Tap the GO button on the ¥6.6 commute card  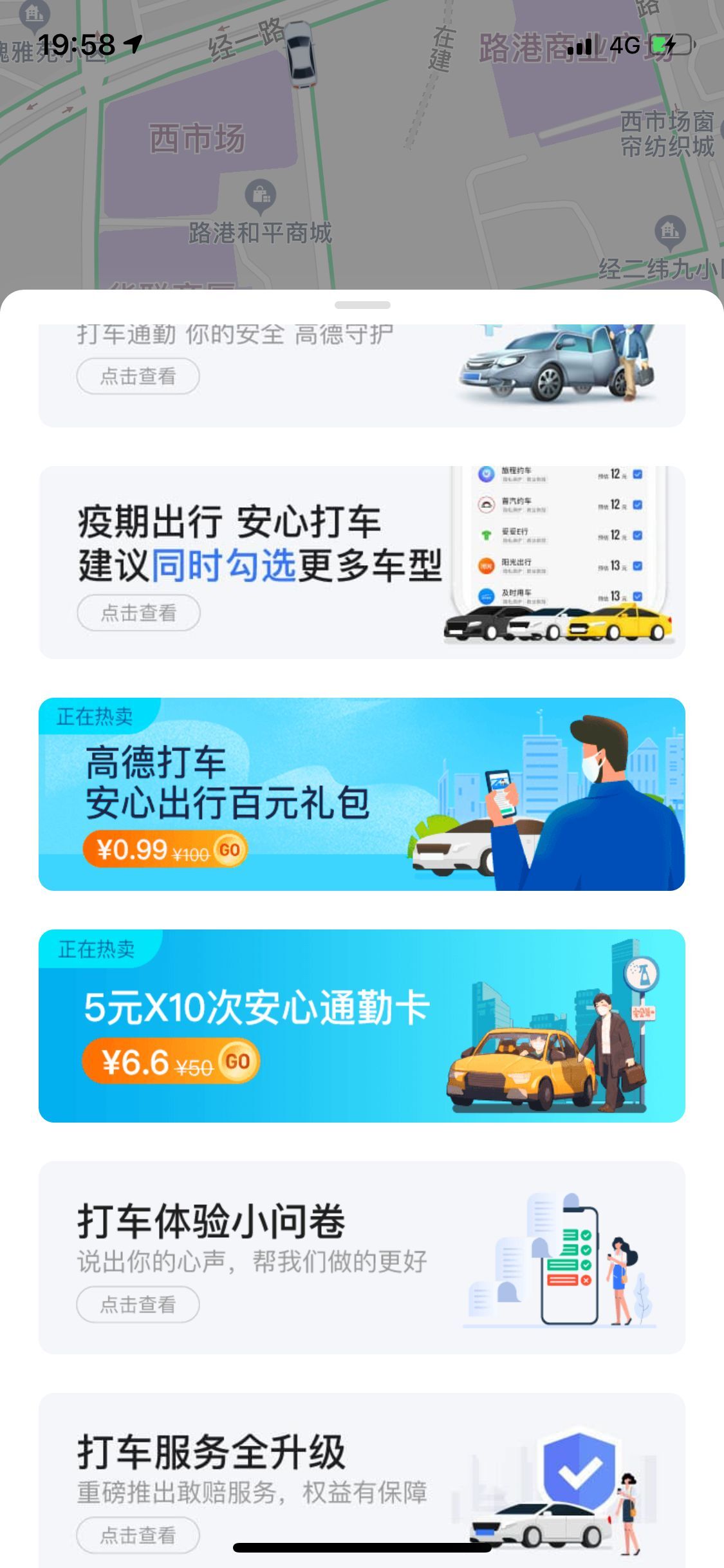237,1061
